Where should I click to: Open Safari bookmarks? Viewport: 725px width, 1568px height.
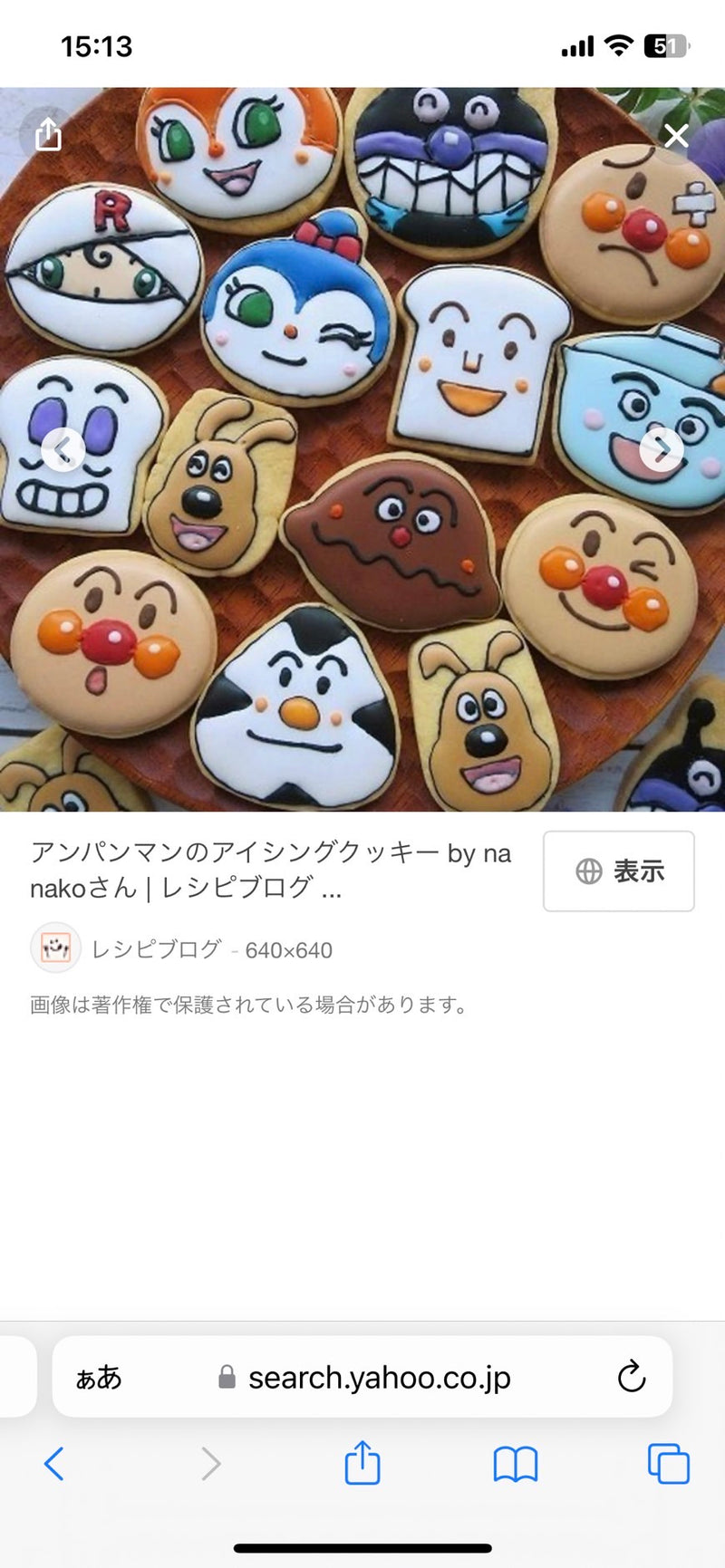tap(516, 1463)
